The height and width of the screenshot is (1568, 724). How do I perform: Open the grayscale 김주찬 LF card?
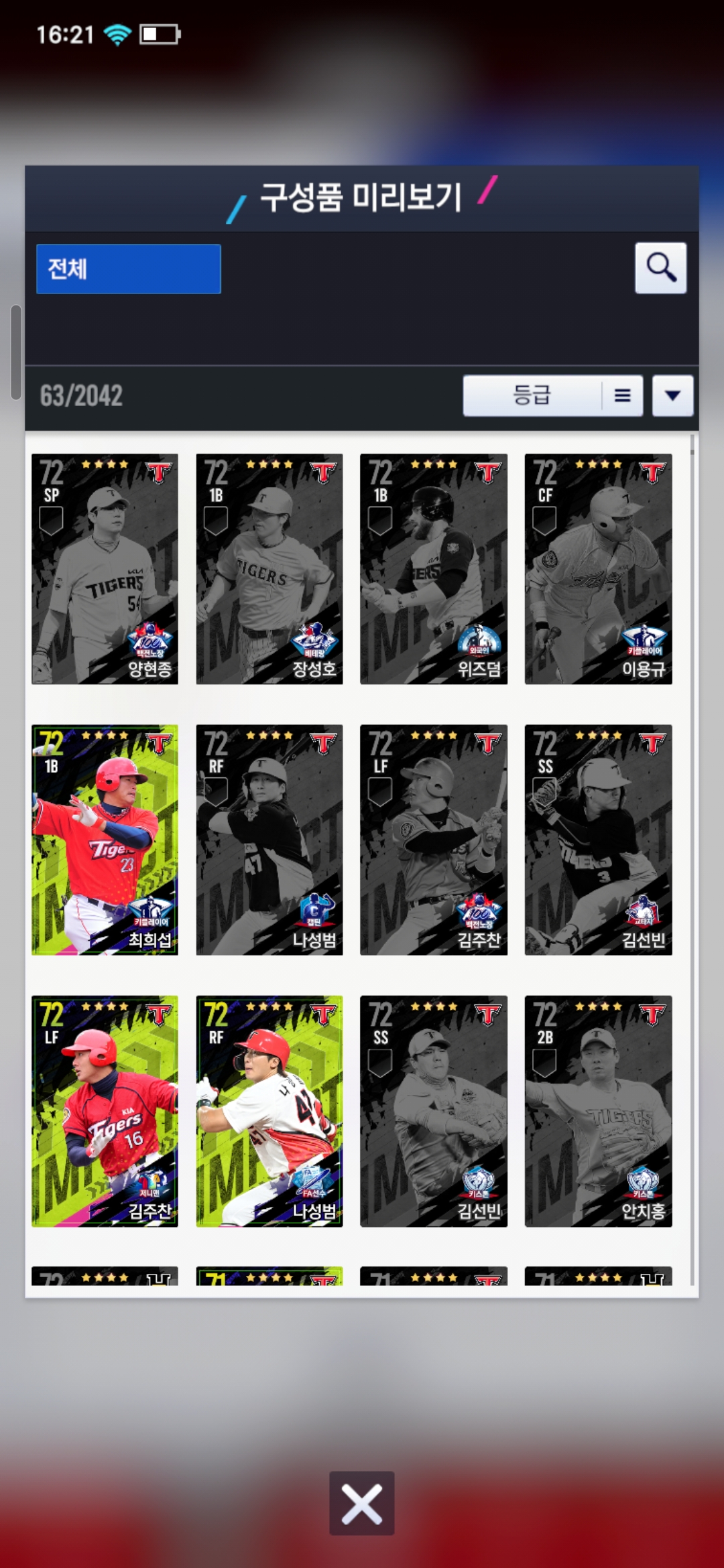coord(433,839)
